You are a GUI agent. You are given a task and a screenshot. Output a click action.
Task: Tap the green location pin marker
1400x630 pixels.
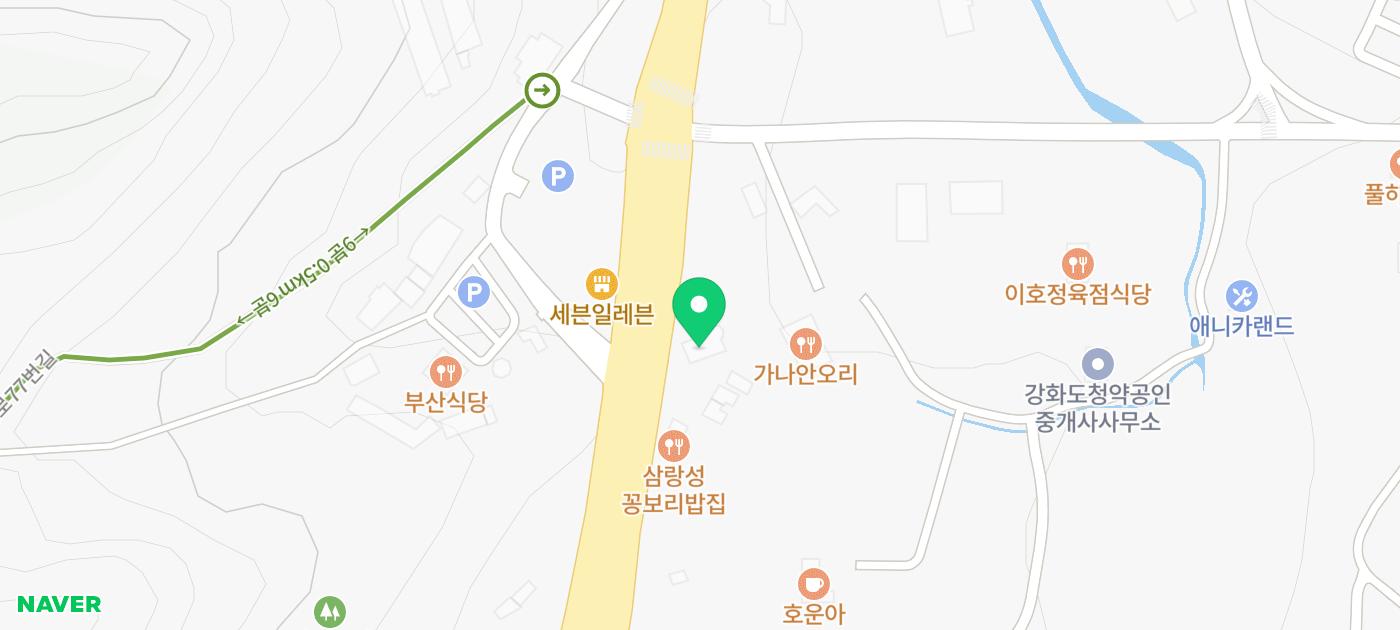tap(699, 308)
